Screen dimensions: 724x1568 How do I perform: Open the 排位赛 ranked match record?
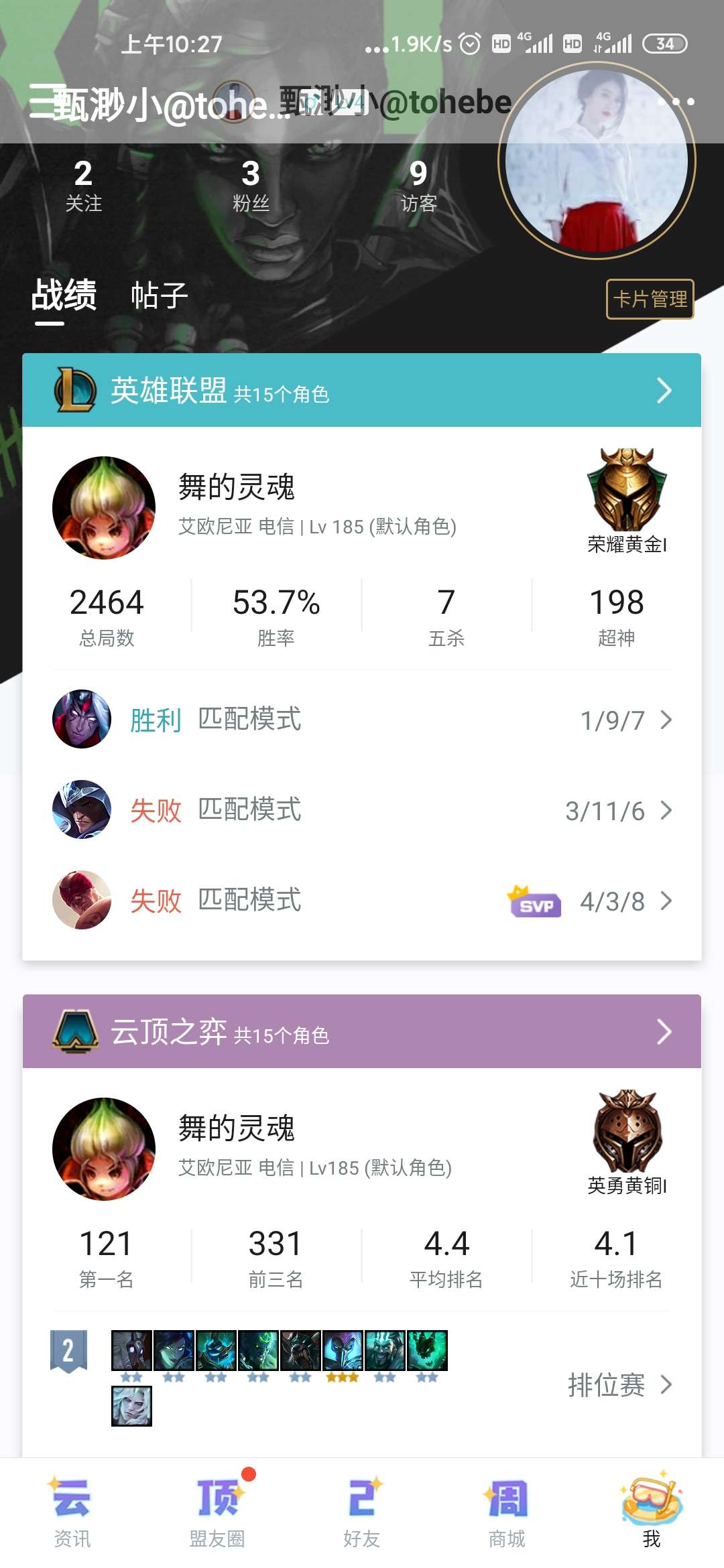(362, 1378)
